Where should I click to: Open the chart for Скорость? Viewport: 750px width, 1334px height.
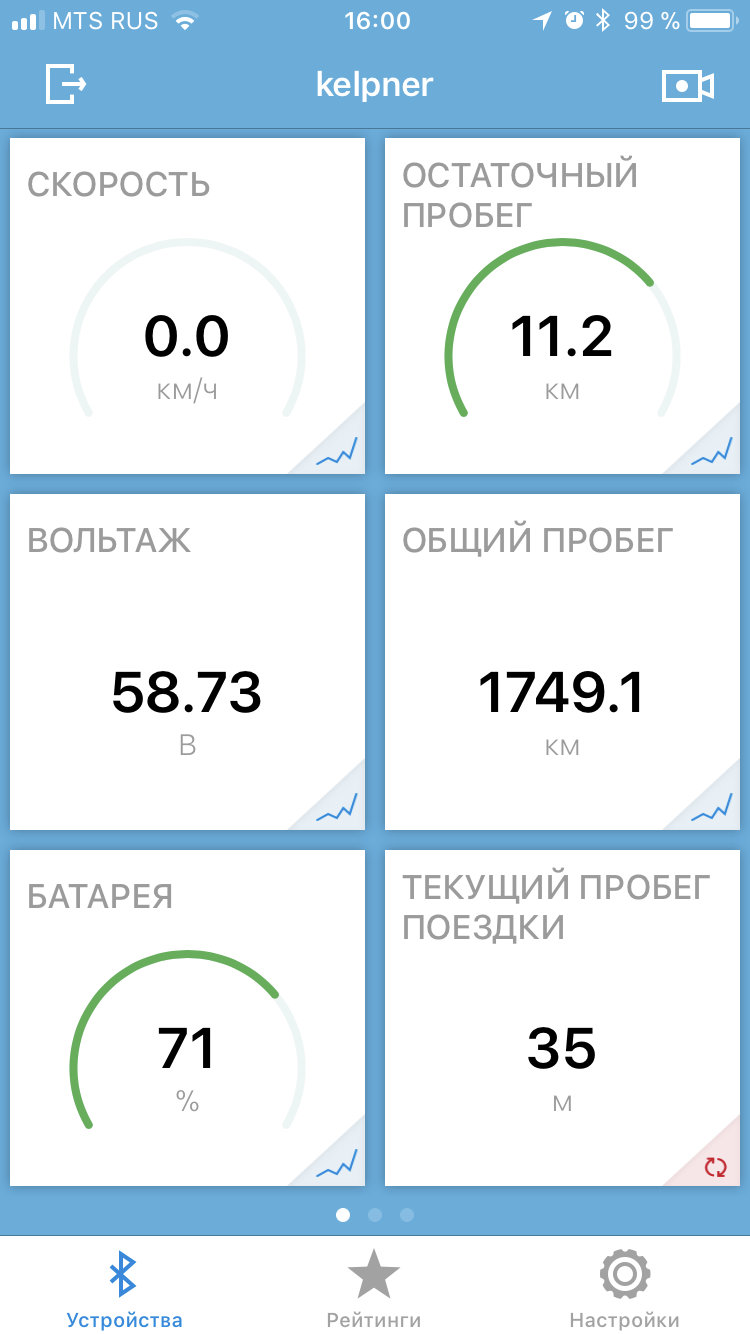point(338,452)
